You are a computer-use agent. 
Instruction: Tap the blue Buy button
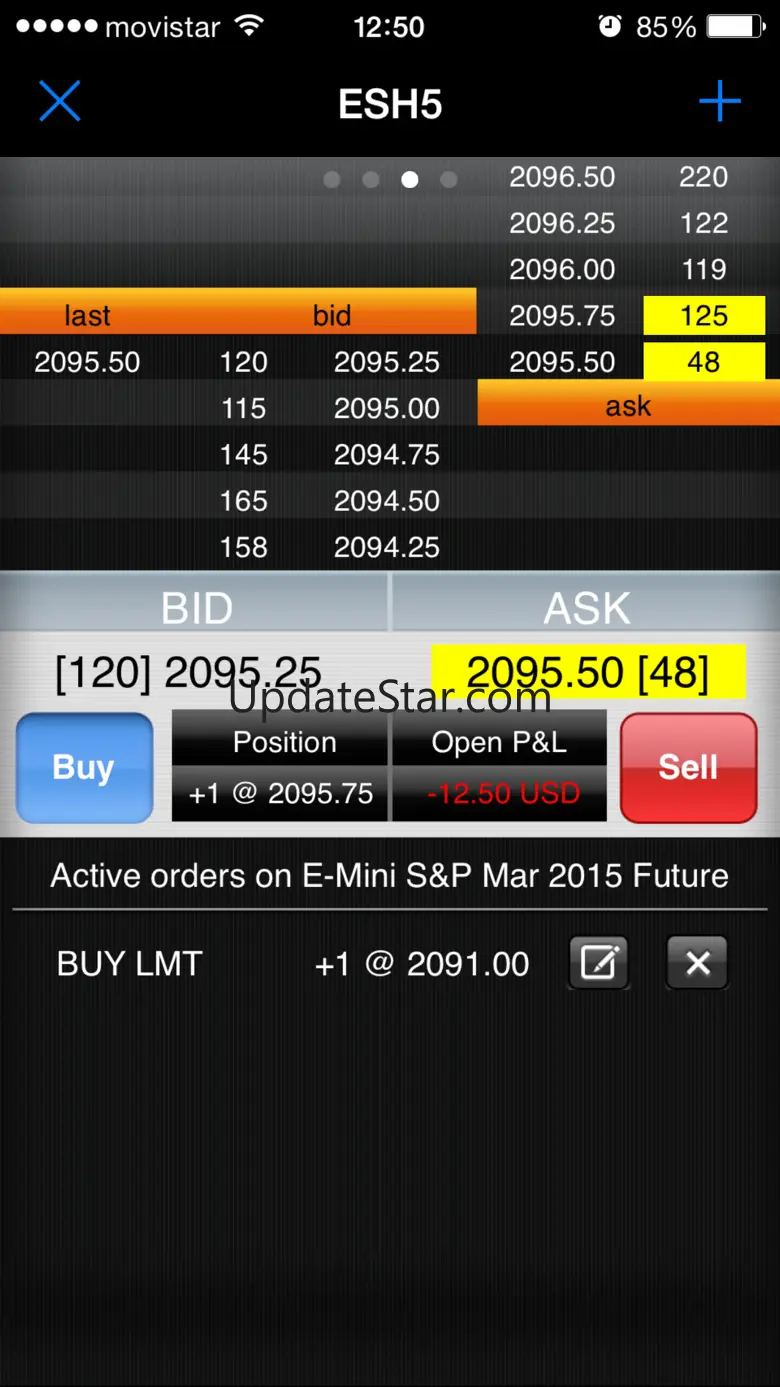[x=85, y=767]
